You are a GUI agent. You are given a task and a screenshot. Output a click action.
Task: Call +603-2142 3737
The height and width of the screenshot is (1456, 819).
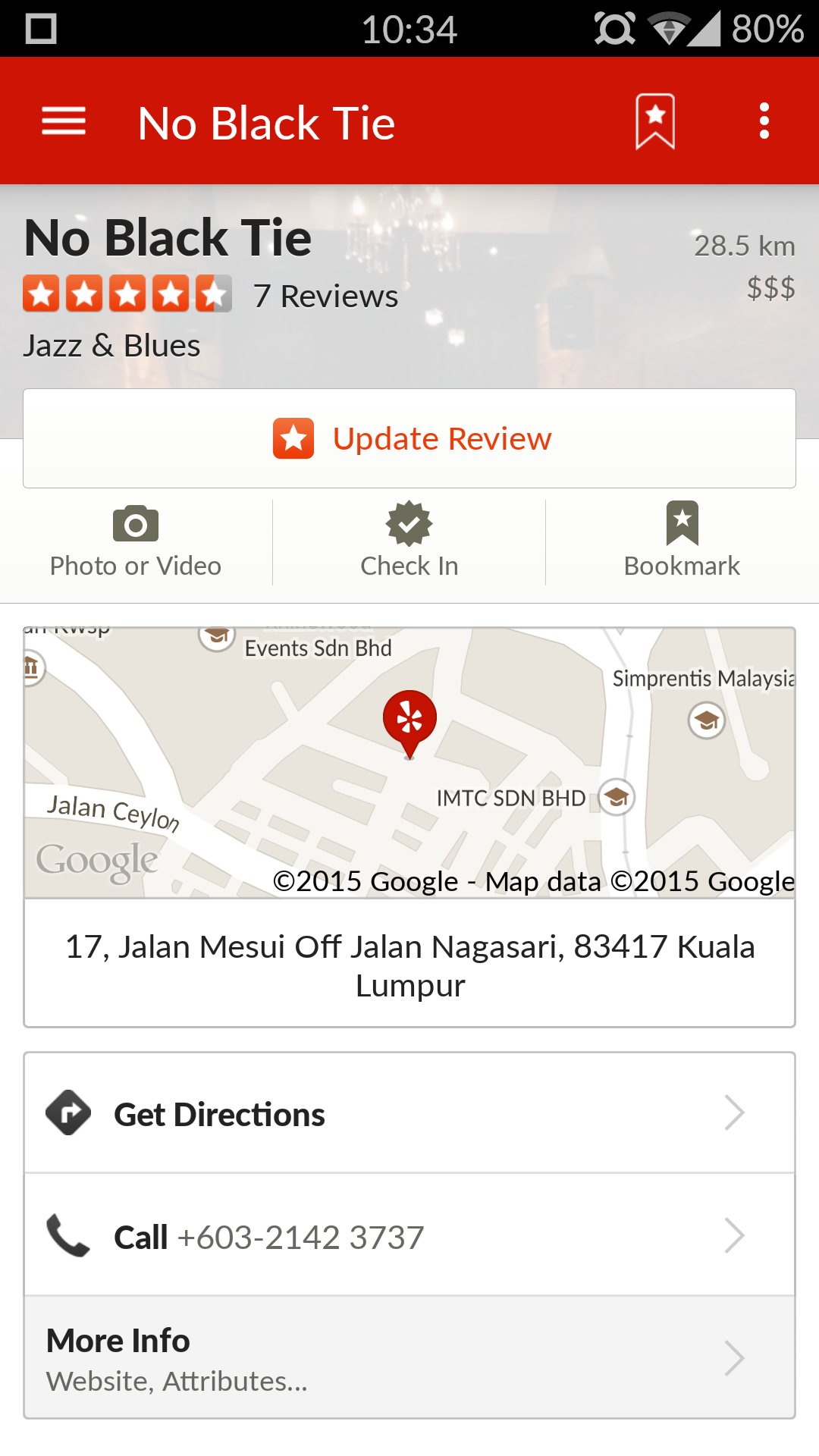409,1236
